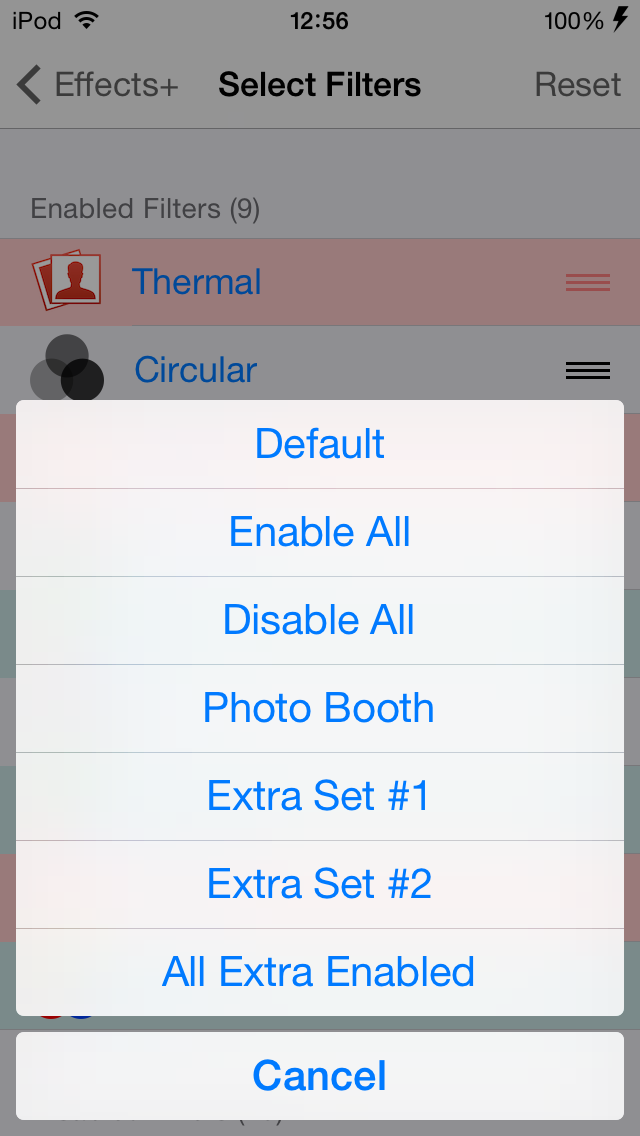Screen dimensions: 640x1136
Task: Pick the Disable All option
Action: pyautogui.click(x=320, y=620)
